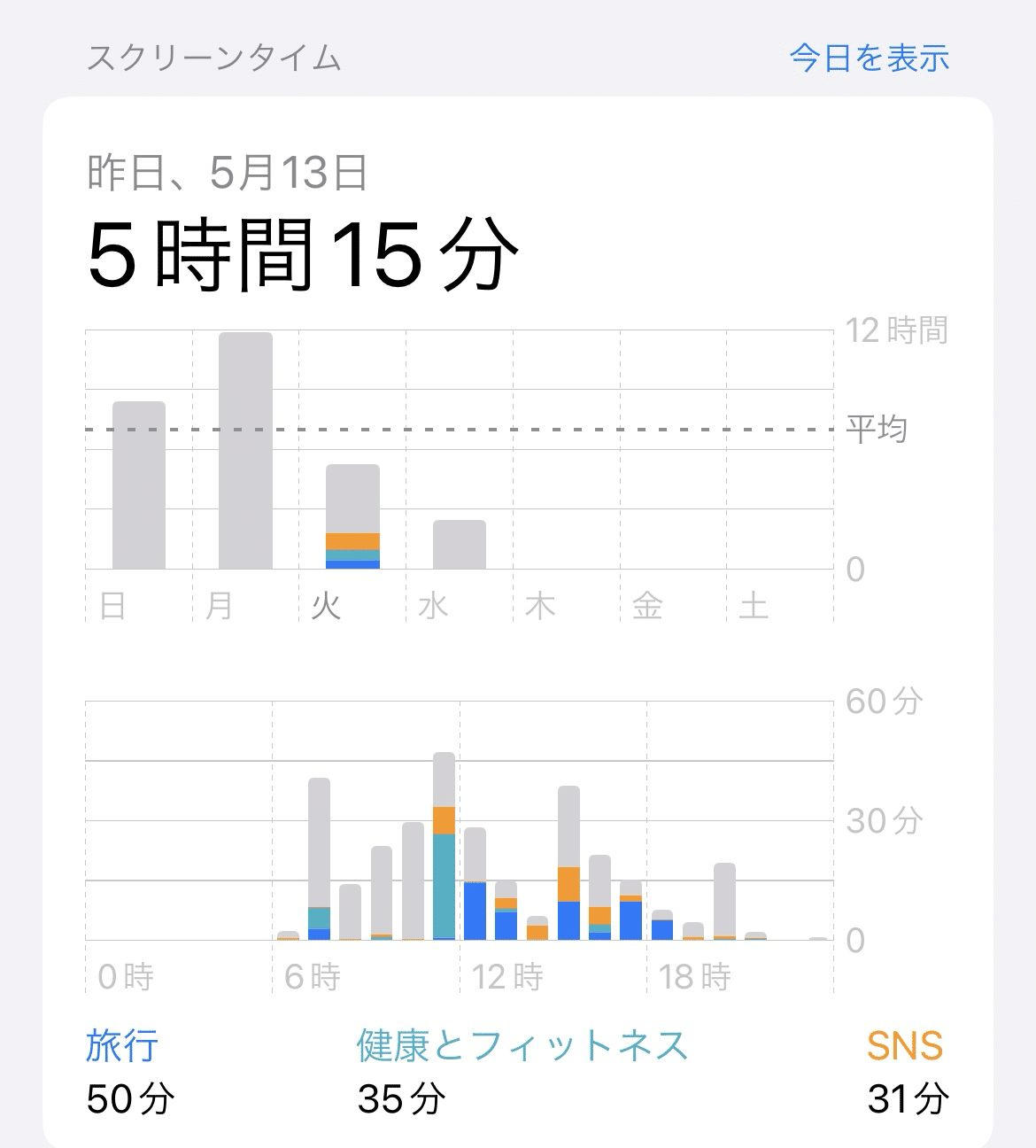Viewport: 1036px width, 1148px height.
Task: Select the 日 (Sunday) bar in weekly chart
Action: point(139,485)
